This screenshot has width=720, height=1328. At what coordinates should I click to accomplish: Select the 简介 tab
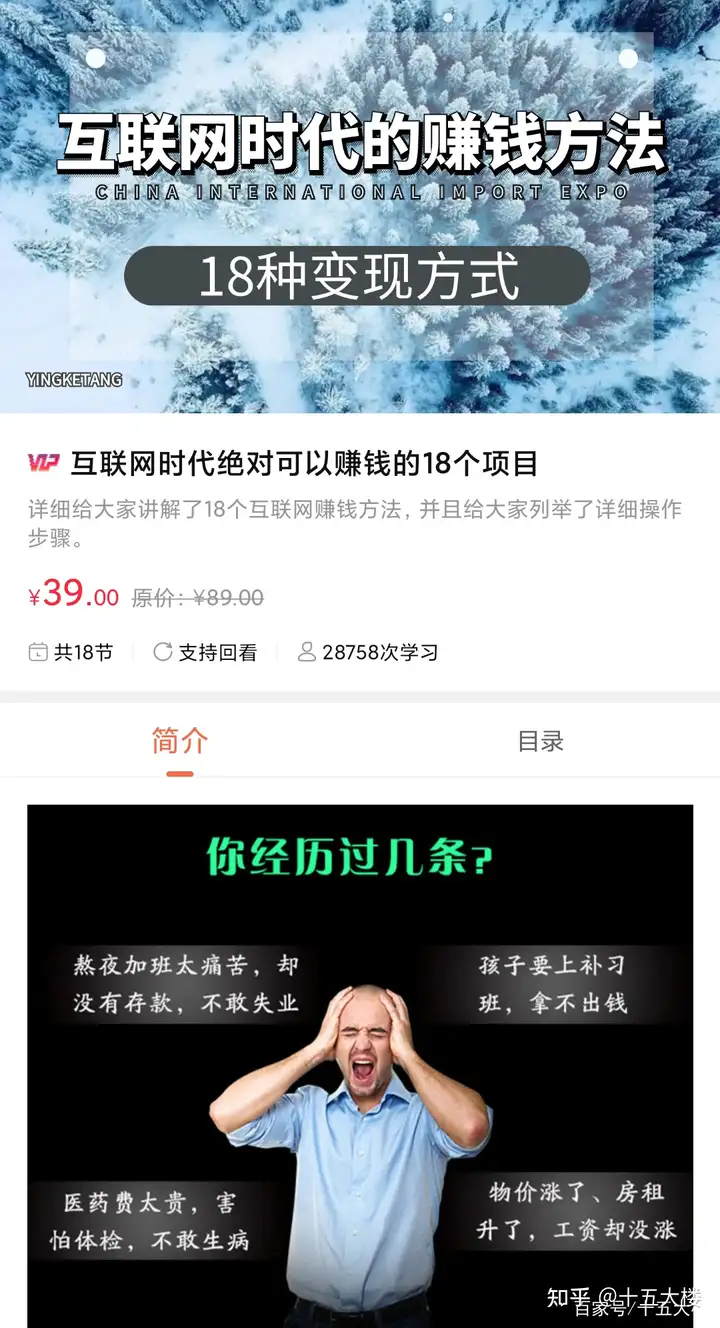click(180, 741)
